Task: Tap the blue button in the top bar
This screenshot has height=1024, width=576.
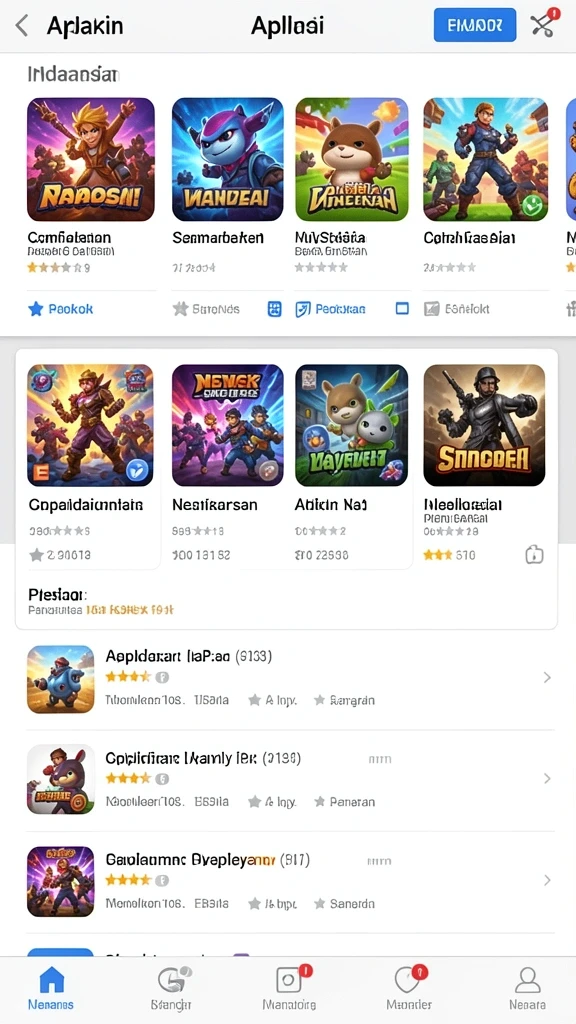Action: coord(475,25)
